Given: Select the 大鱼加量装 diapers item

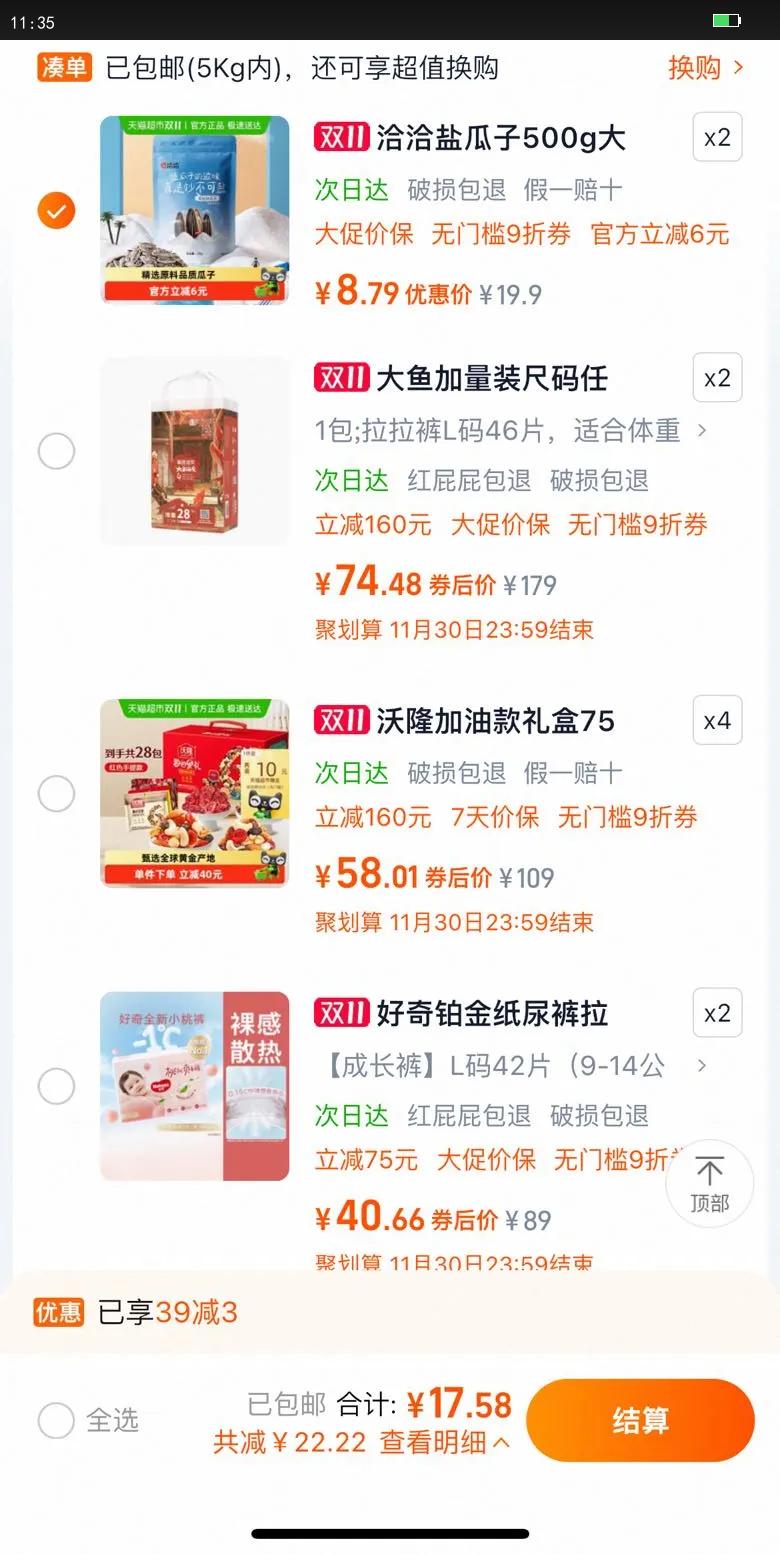Looking at the screenshot, I should (x=56, y=451).
